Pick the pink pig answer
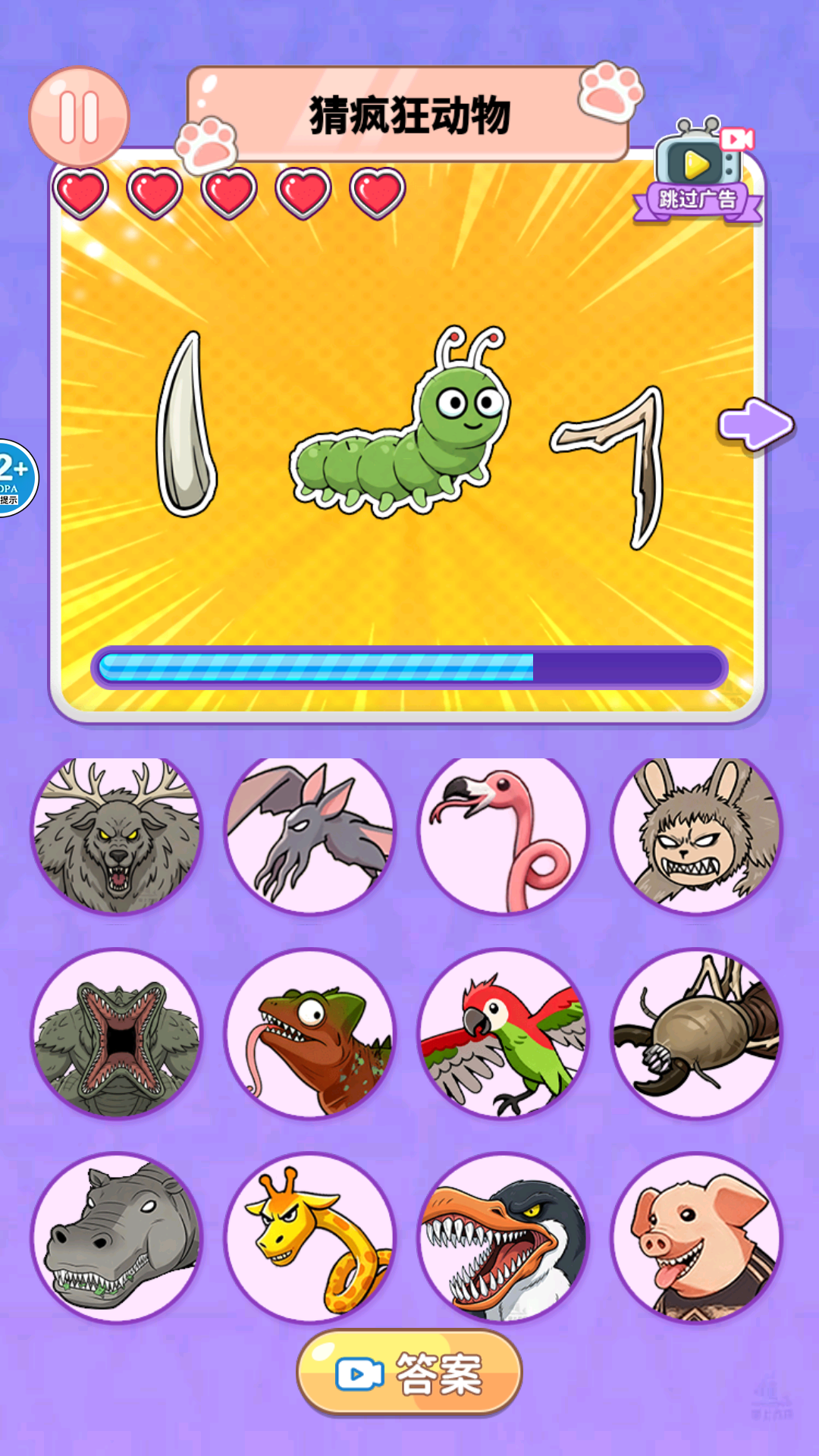Screen dimensions: 819x1456 (697, 1238)
